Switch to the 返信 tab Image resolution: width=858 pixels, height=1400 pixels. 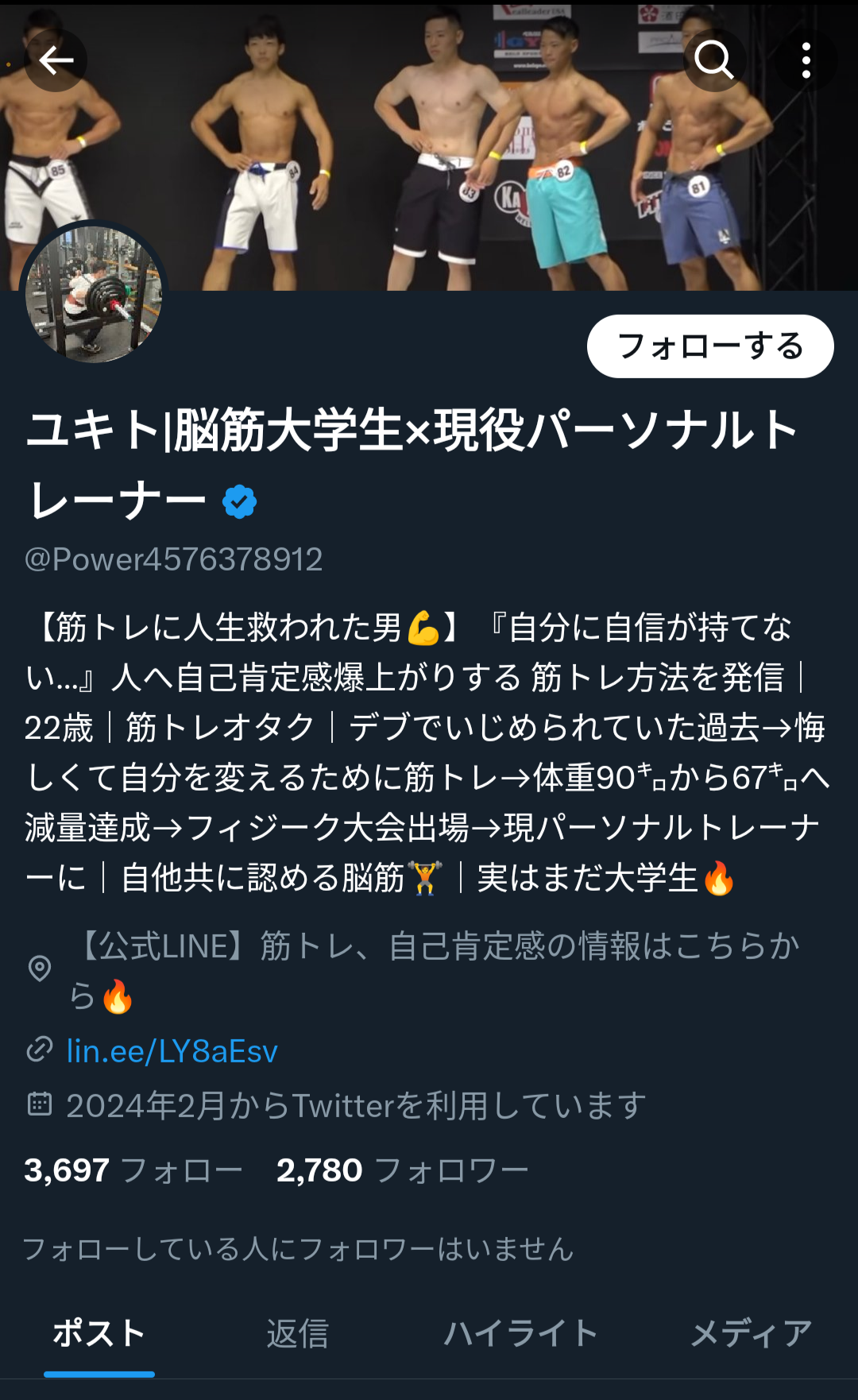[298, 1333]
